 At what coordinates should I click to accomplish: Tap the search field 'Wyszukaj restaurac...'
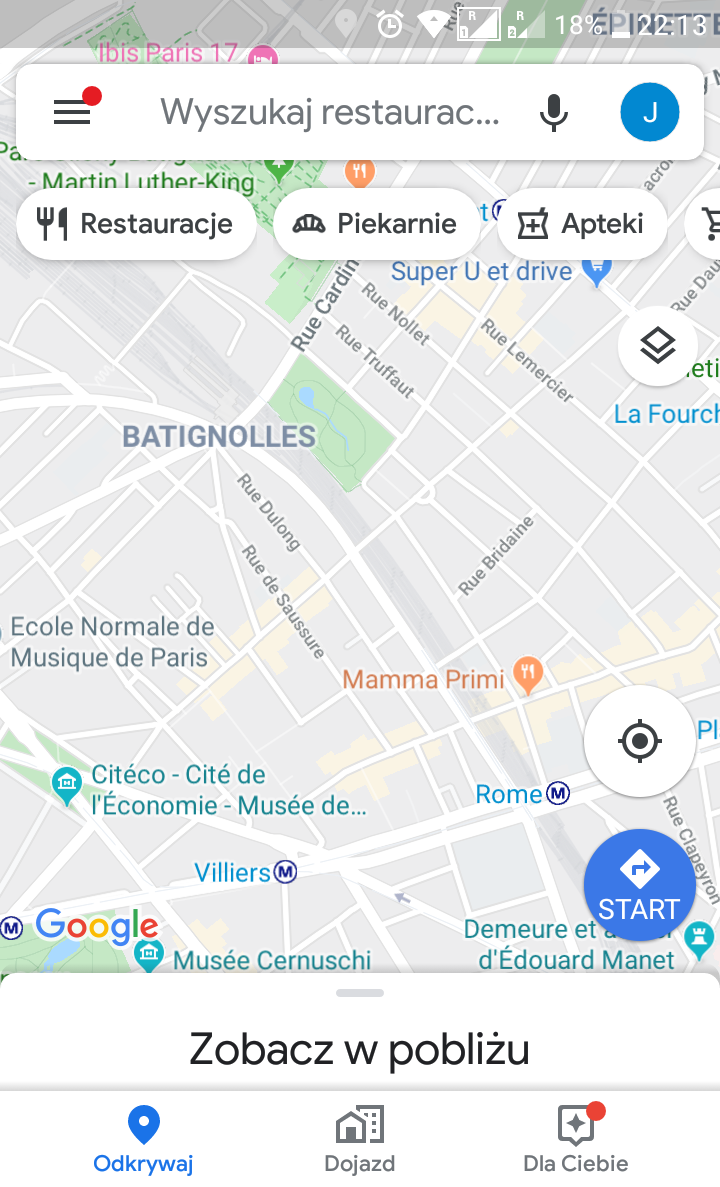click(x=330, y=112)
